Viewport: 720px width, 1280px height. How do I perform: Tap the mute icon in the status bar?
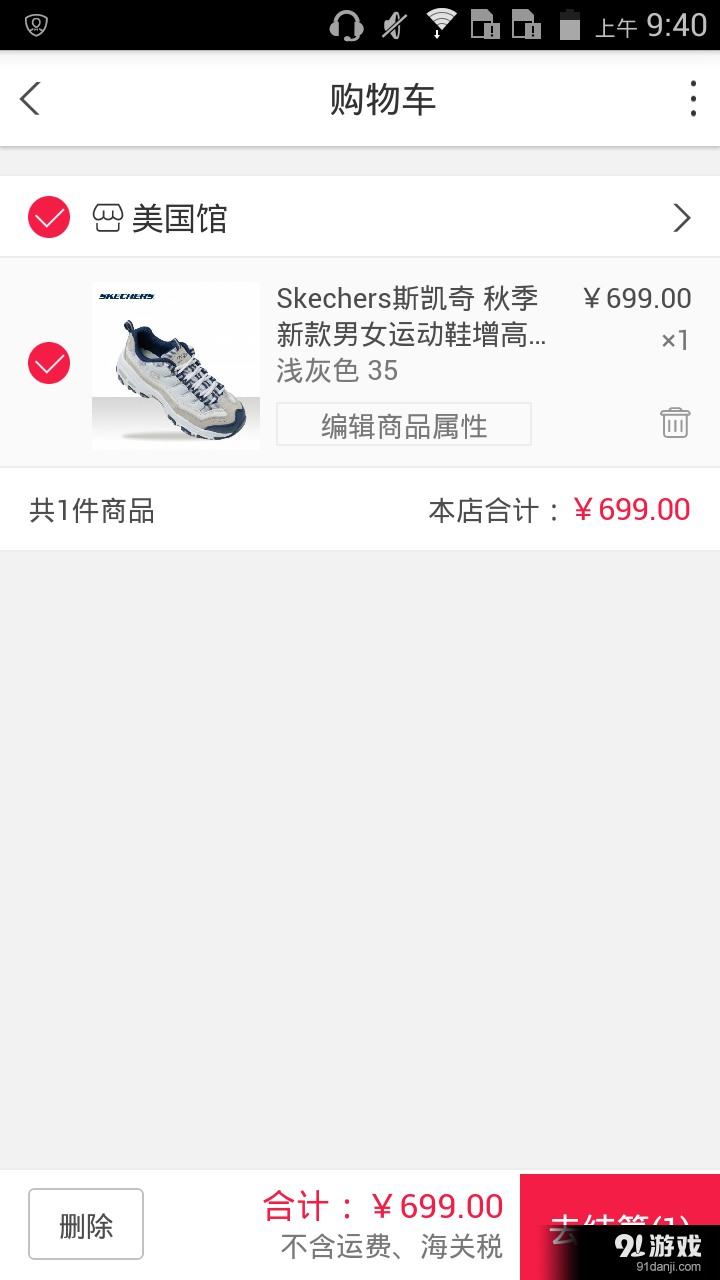click(x=394, y=25)
